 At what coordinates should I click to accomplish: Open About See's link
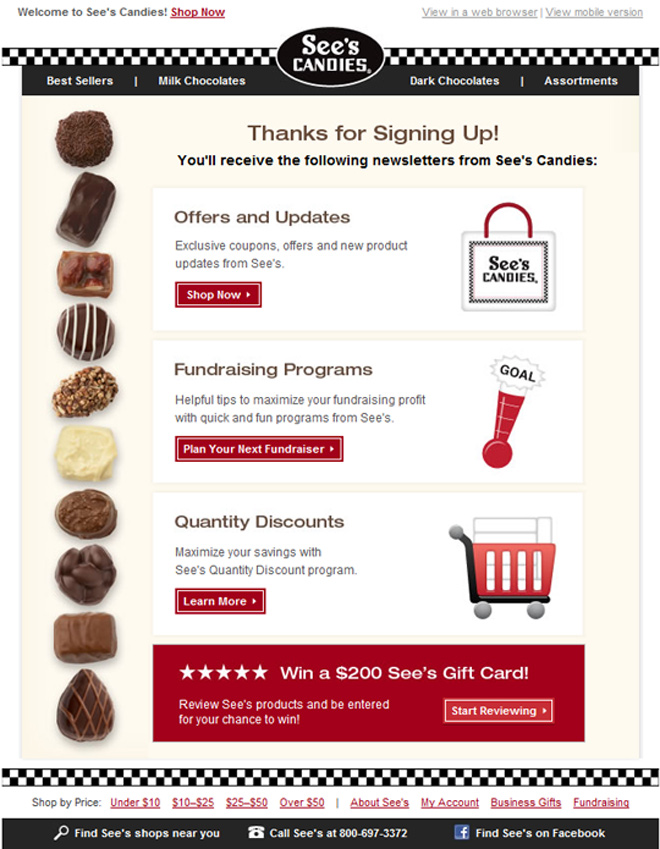pos(379,803)
